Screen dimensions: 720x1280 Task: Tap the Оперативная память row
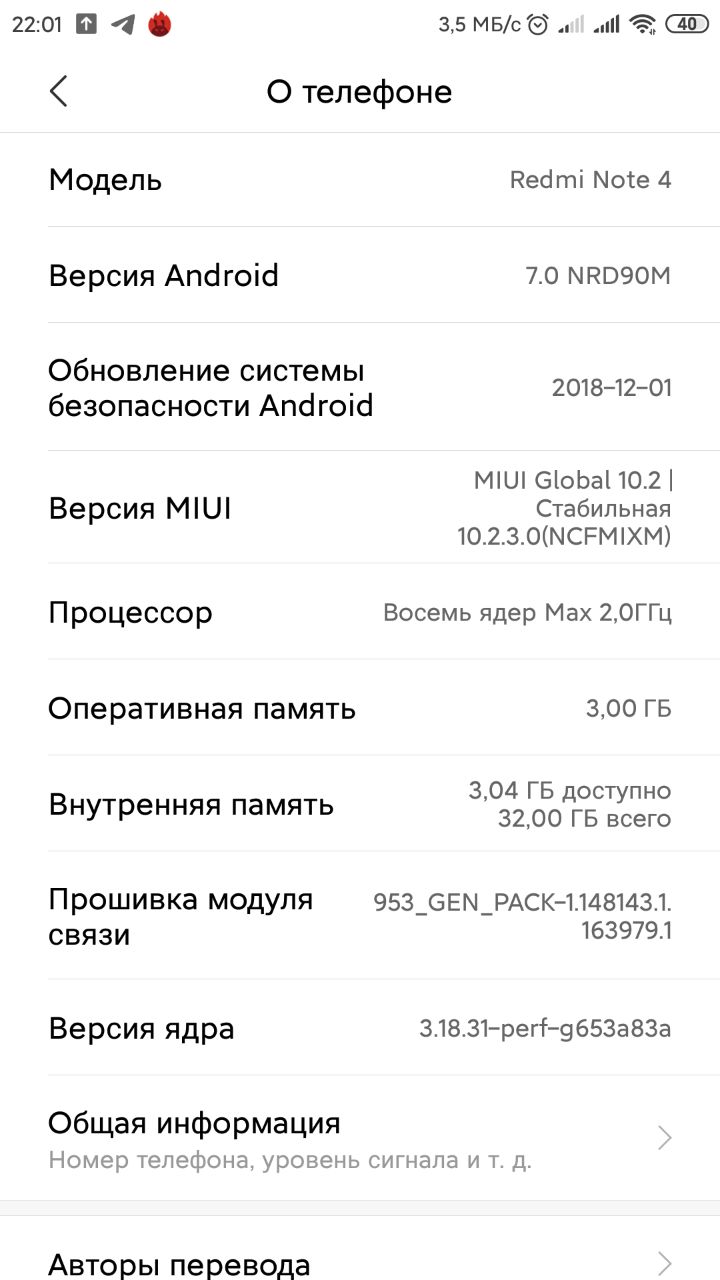pyautogui.click(x=360, y=707)
